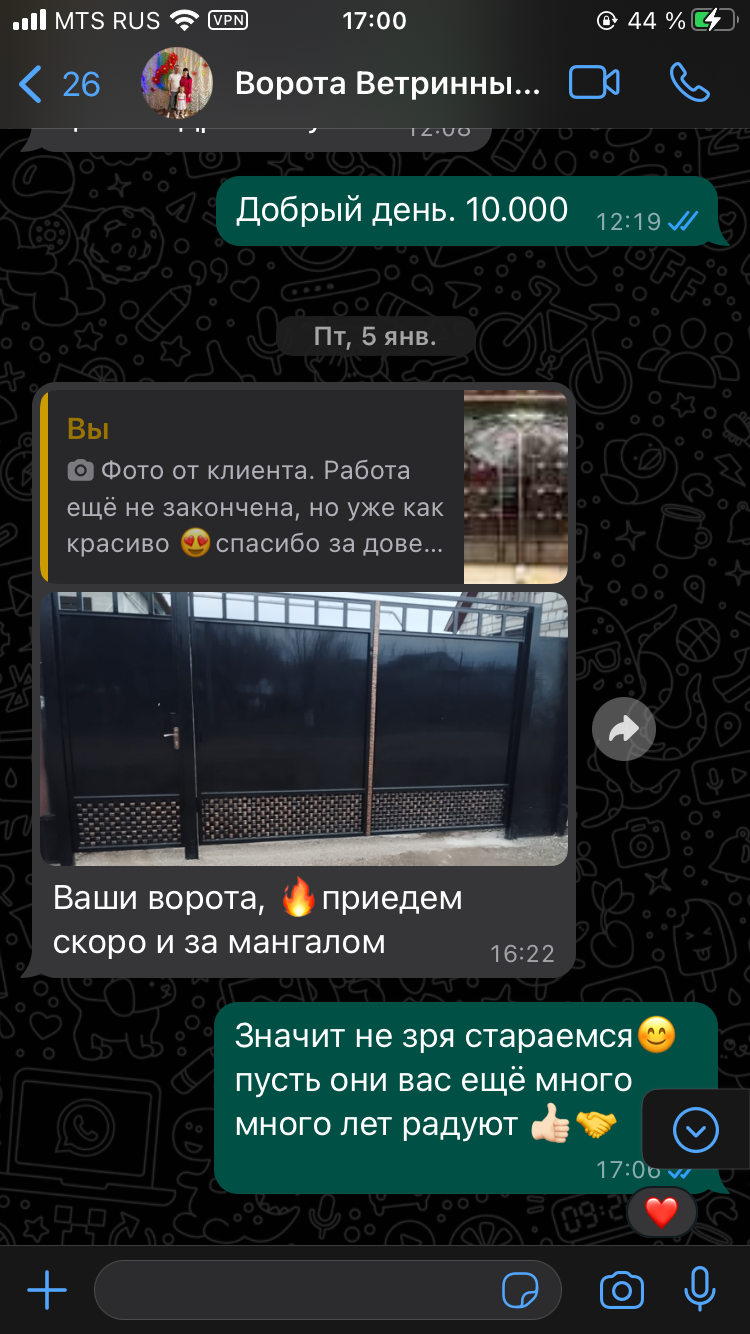Start a video call
The image size is (750, 1334).
point(594,83)
